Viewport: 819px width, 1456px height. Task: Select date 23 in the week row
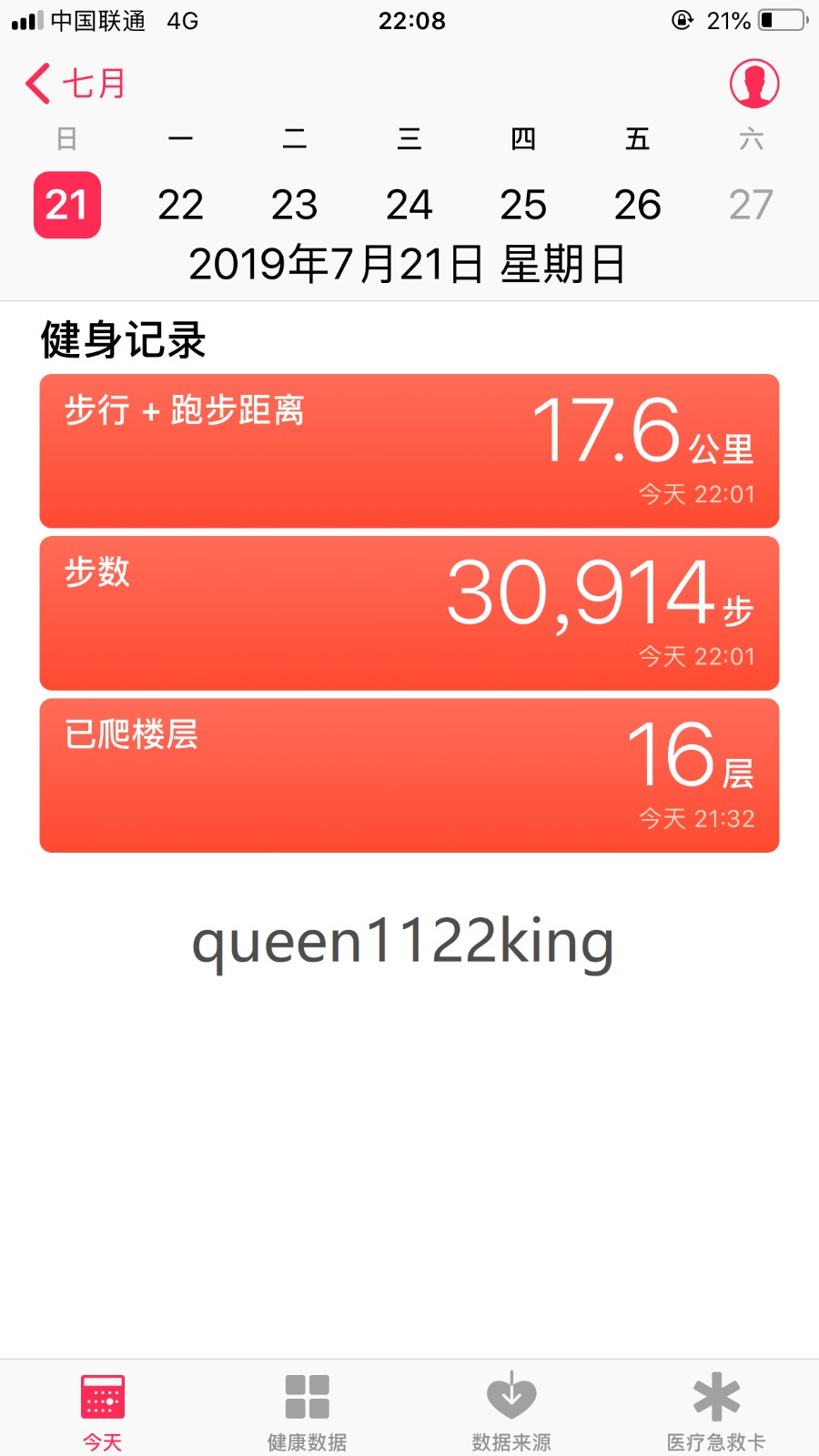point(294,205)
